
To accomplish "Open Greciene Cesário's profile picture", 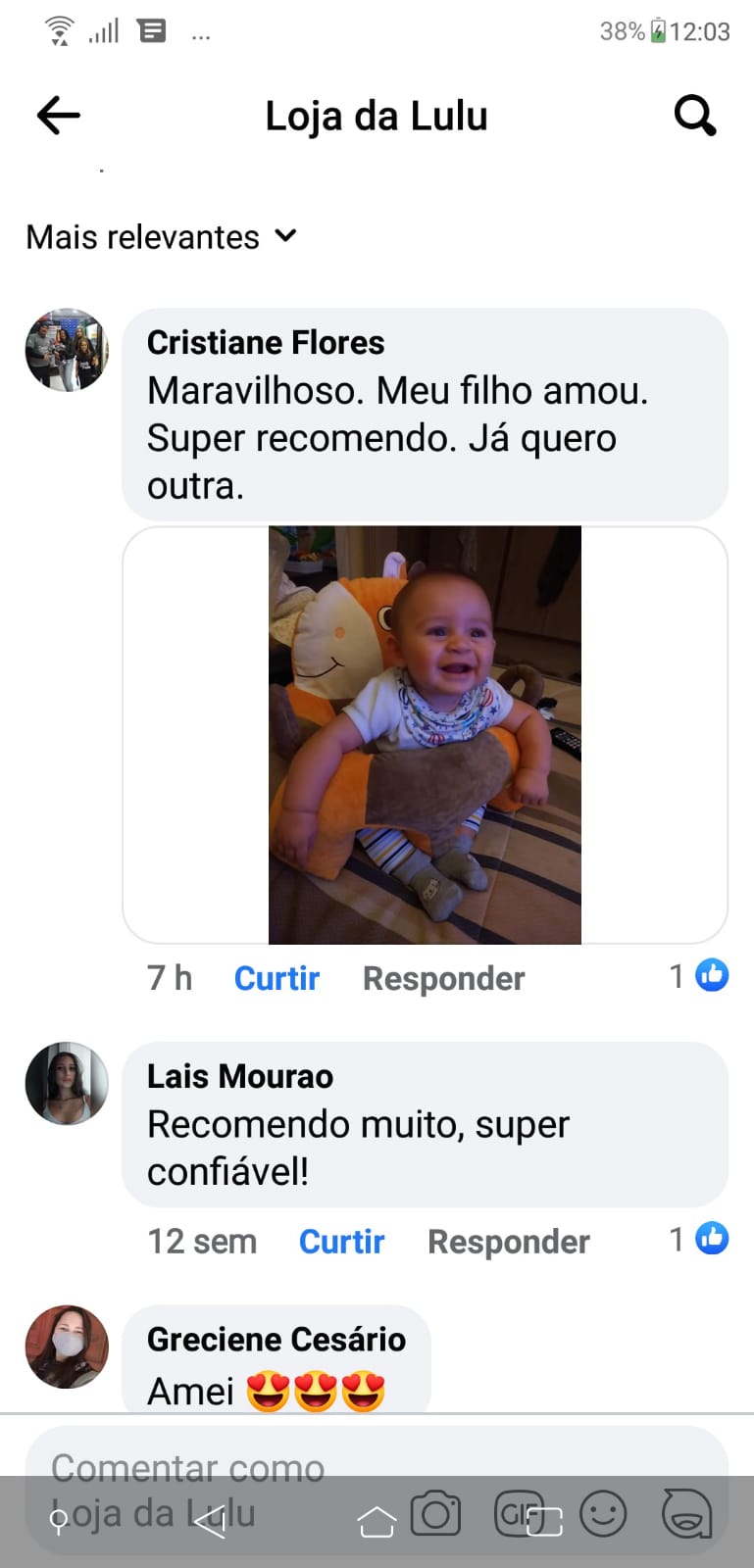I will tap(67, 1347).
